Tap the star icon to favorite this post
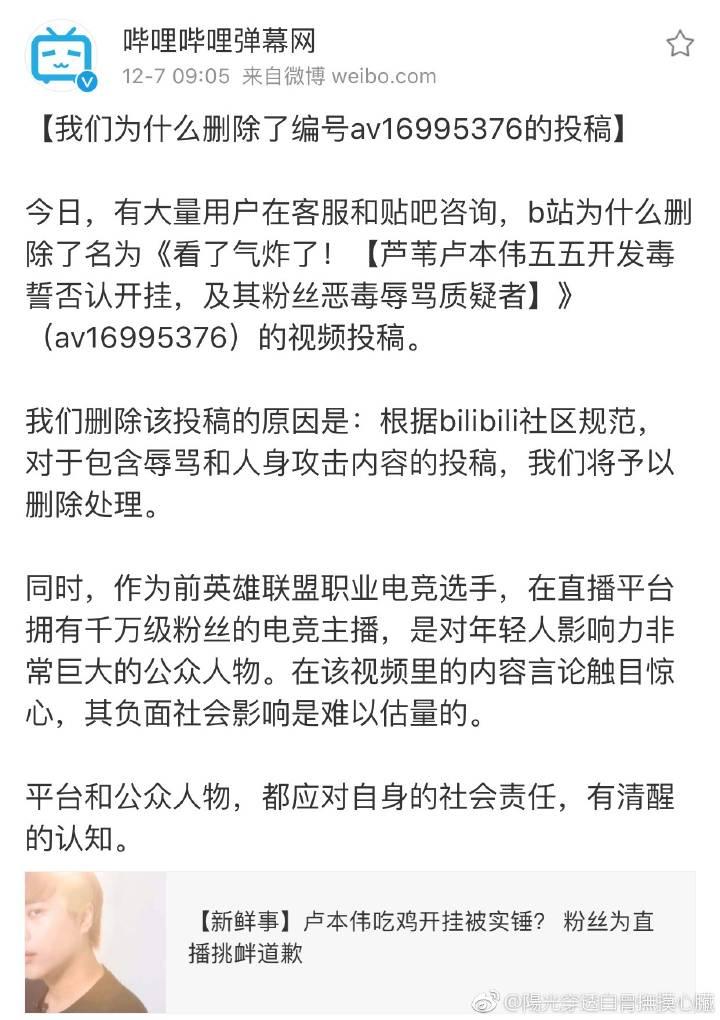 point(680,44)
